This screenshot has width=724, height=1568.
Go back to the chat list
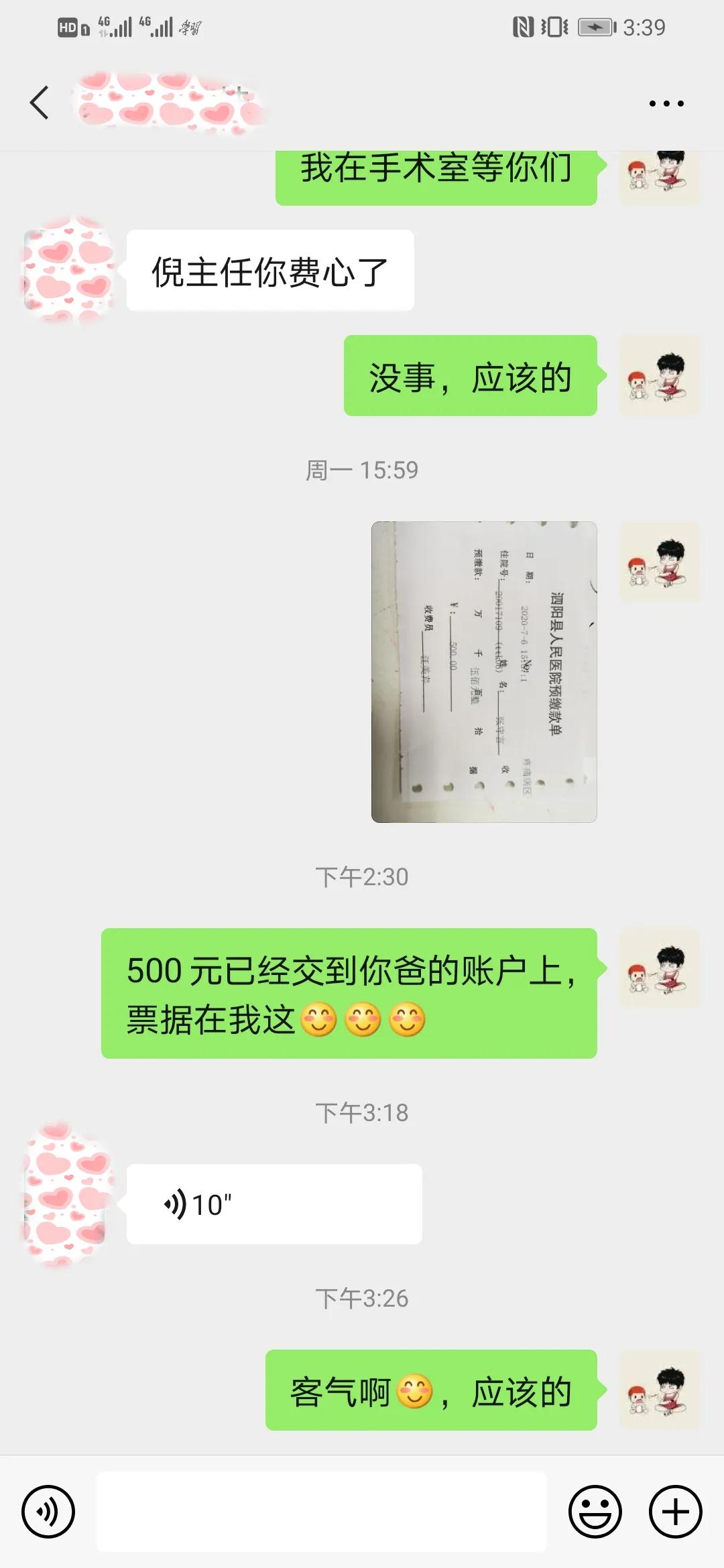[40, 103]
